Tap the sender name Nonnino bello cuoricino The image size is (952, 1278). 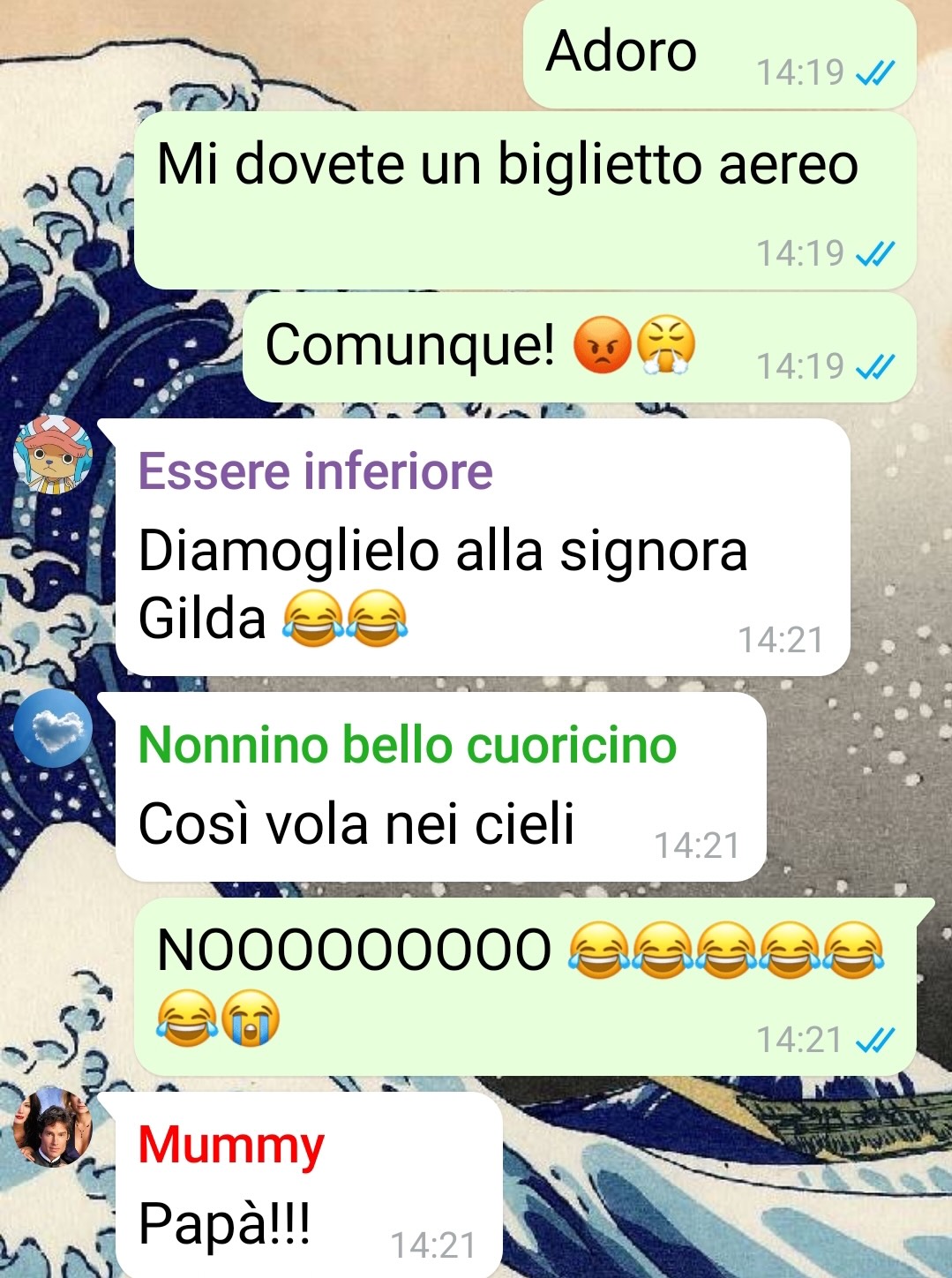pyautogui.click(x=407, y=745)
